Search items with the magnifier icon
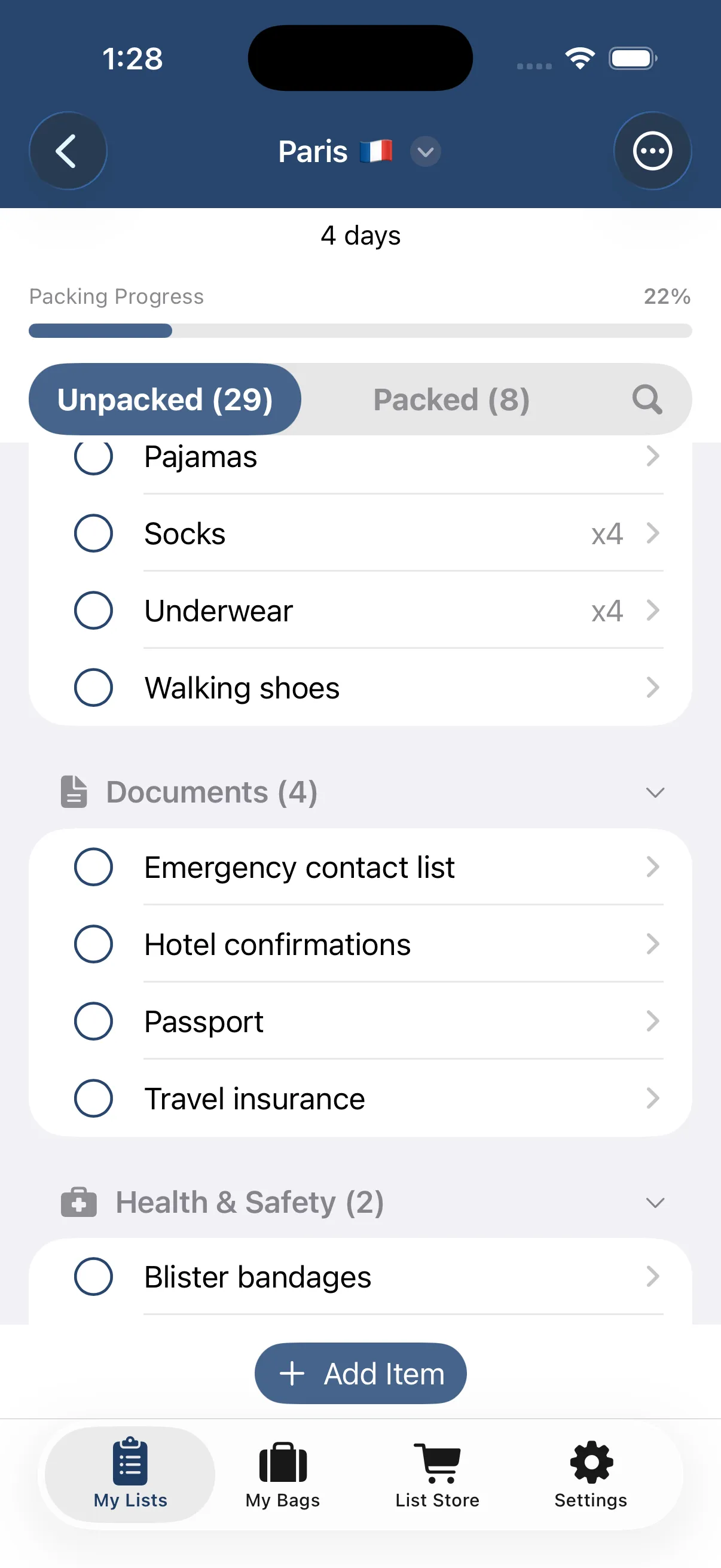Image resolution: width=721 pixels, height=1568 pixels. pos(647,399)
